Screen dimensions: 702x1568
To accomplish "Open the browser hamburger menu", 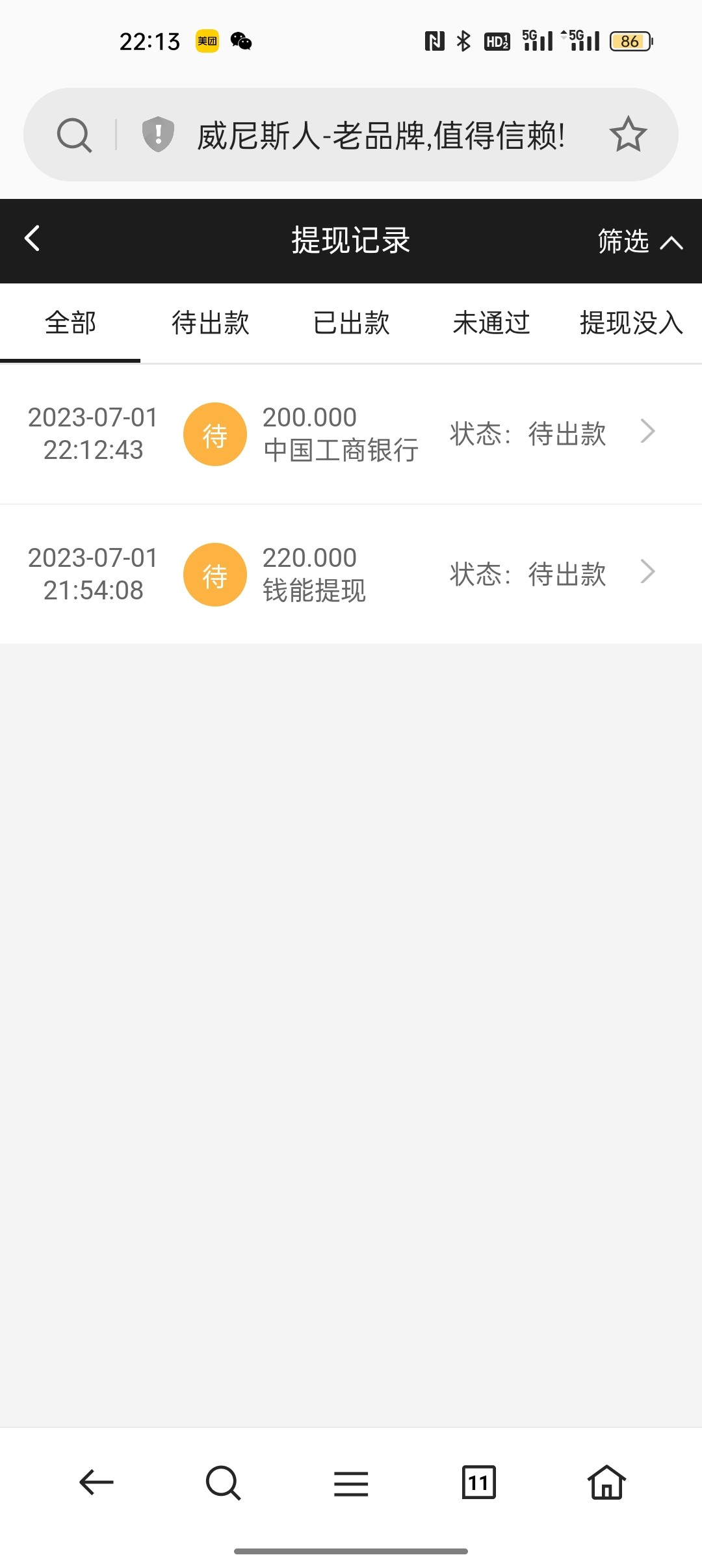I will pos(351,1483).
